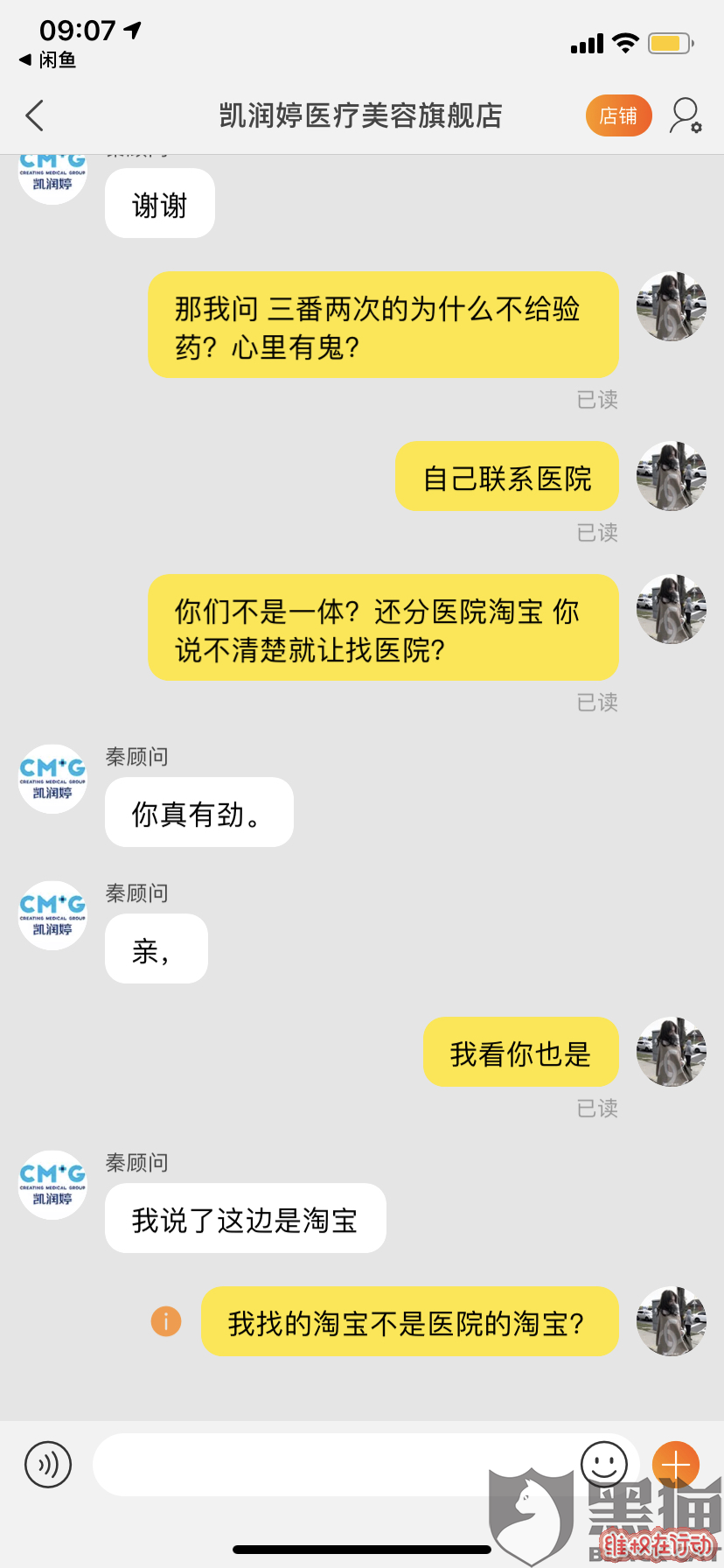Open the emoji picker

pos(604,1464)
